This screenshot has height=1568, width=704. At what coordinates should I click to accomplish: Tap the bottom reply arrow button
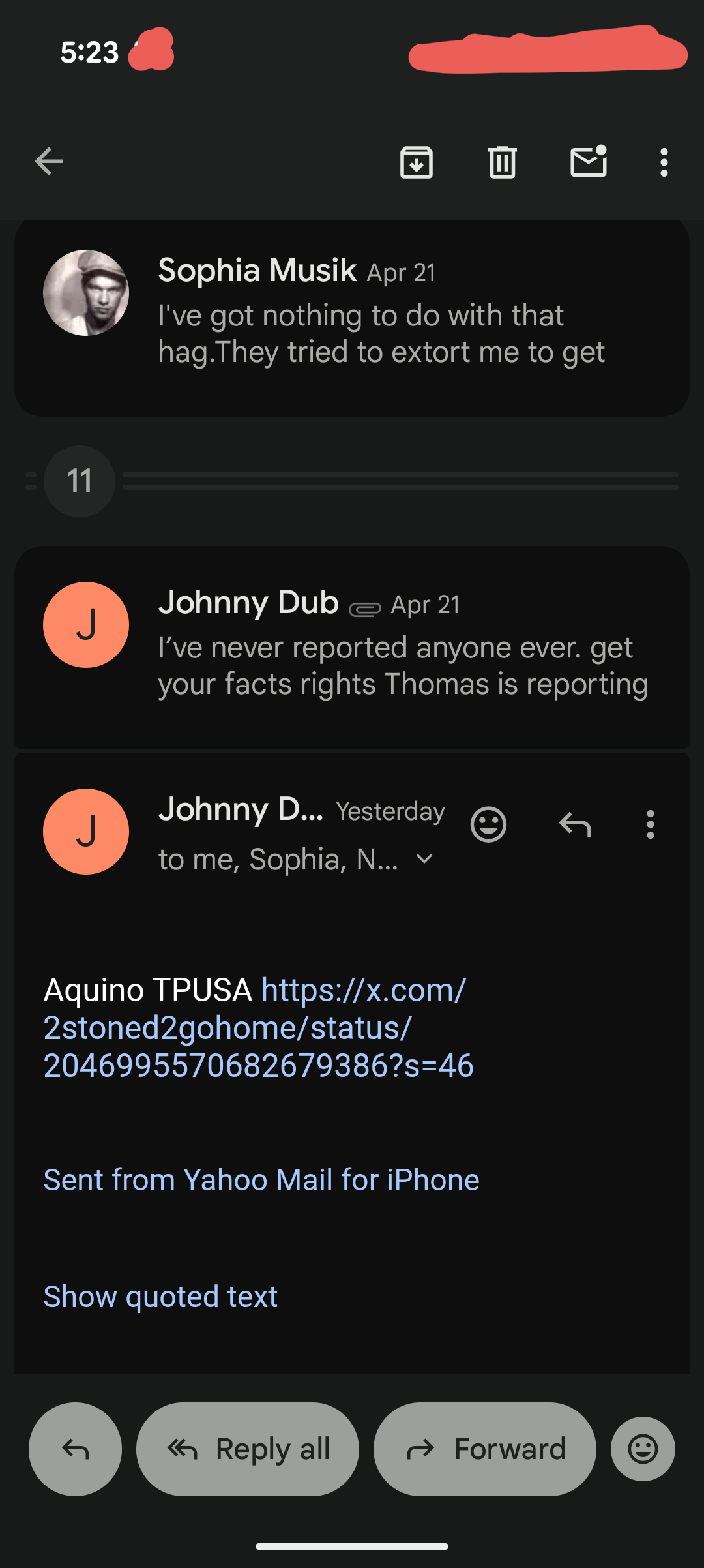pyautogui.click(x=75, y=1449)
